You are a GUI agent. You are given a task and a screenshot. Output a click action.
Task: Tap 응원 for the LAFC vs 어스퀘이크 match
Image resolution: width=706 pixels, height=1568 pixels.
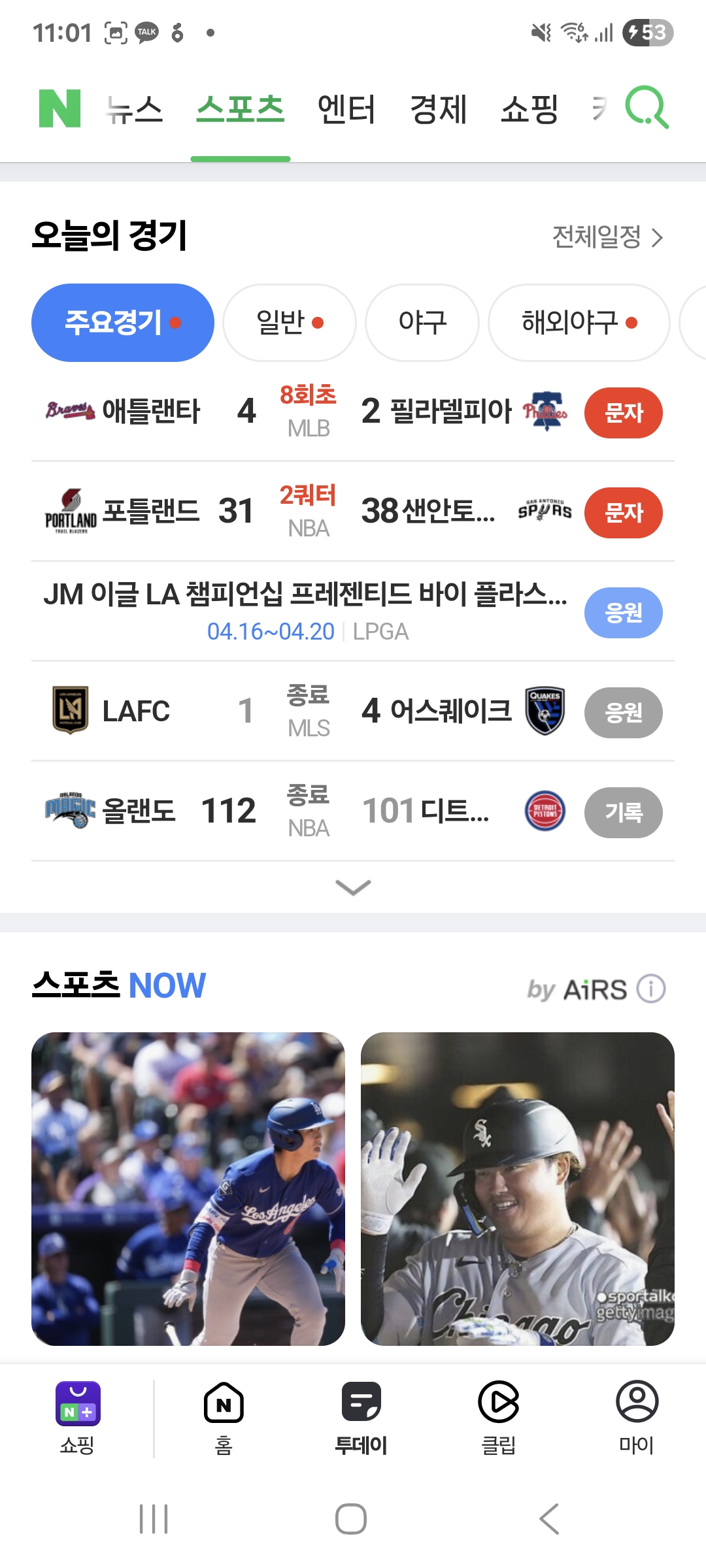coord(623,713)
